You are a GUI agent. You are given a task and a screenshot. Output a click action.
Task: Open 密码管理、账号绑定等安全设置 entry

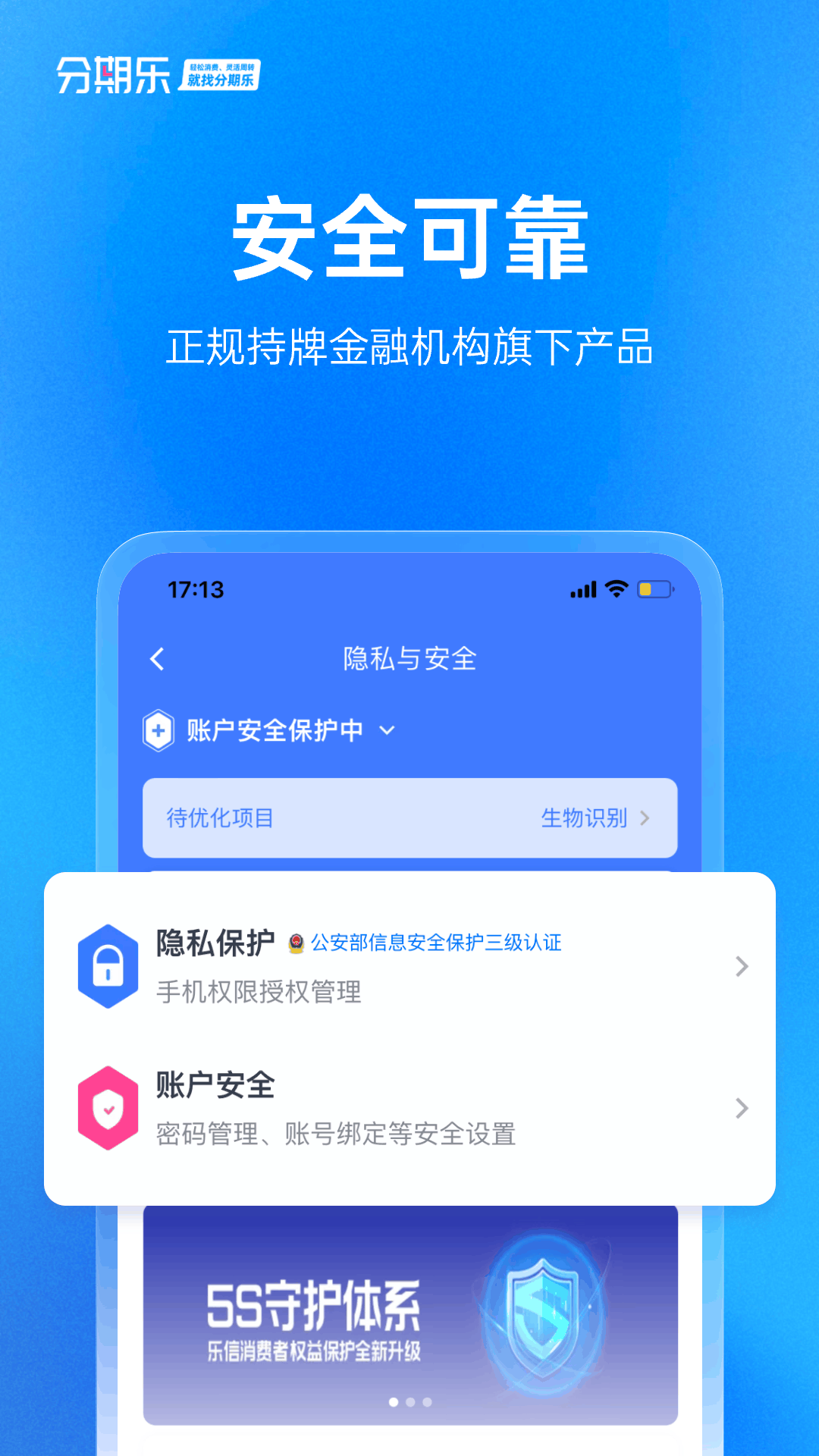[x=334, y=1135]
